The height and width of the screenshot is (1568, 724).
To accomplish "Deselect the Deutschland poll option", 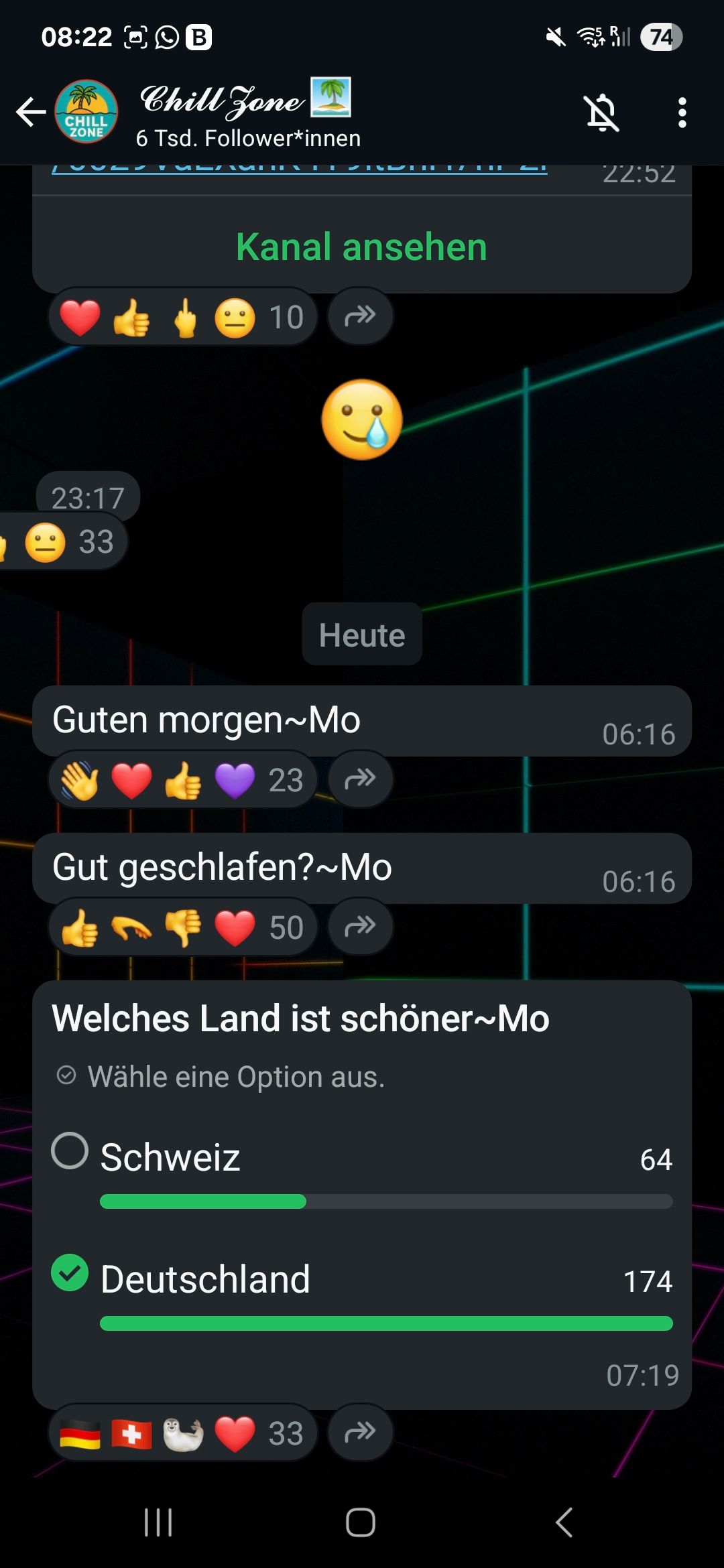I will point(70,1272).
